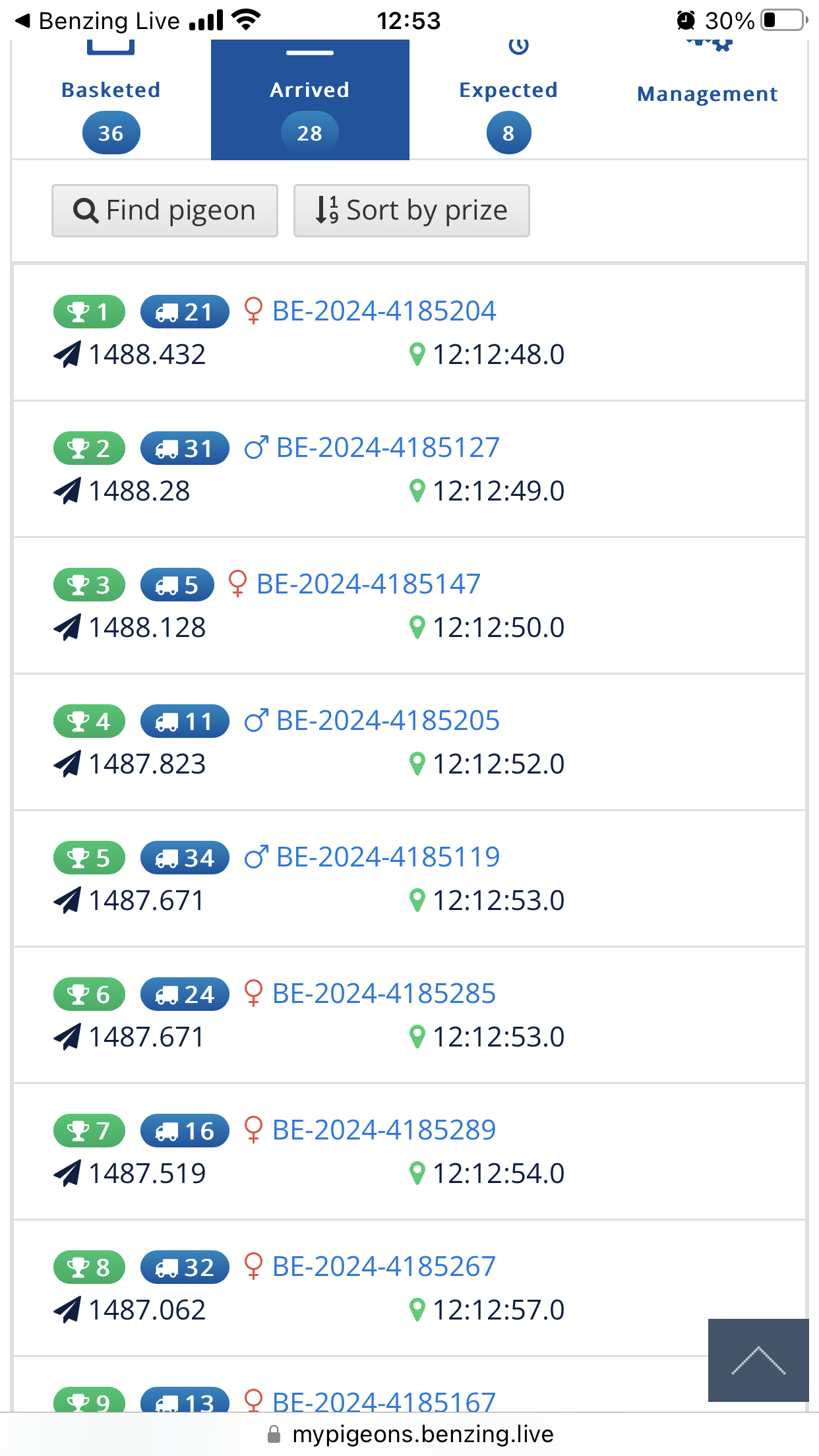This screenshot has height=1456, width=819.
Task: Return to the Benzing Live app
Action: [x=98, y=20]
